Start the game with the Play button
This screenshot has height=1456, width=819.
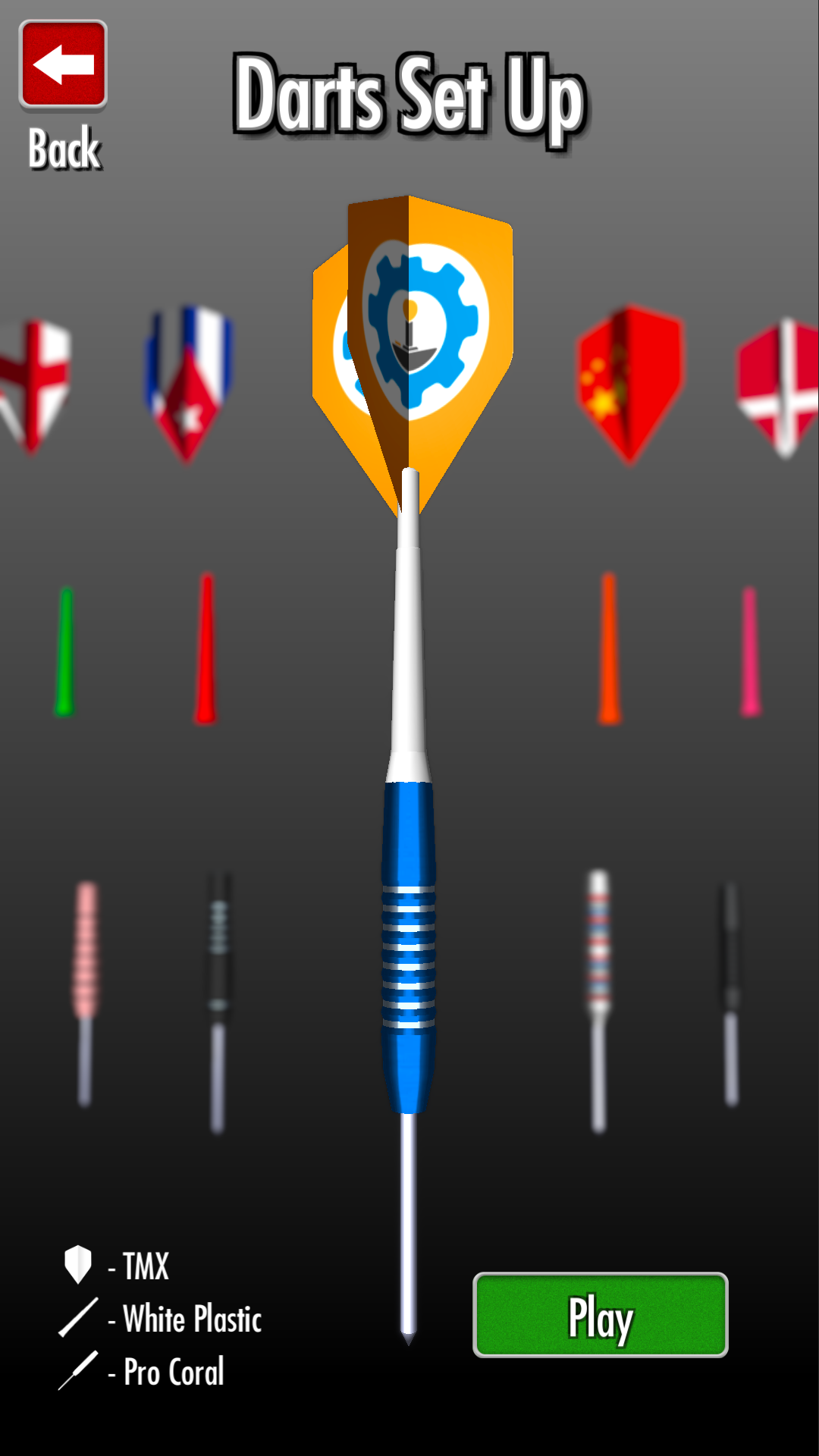[600, 1315]
